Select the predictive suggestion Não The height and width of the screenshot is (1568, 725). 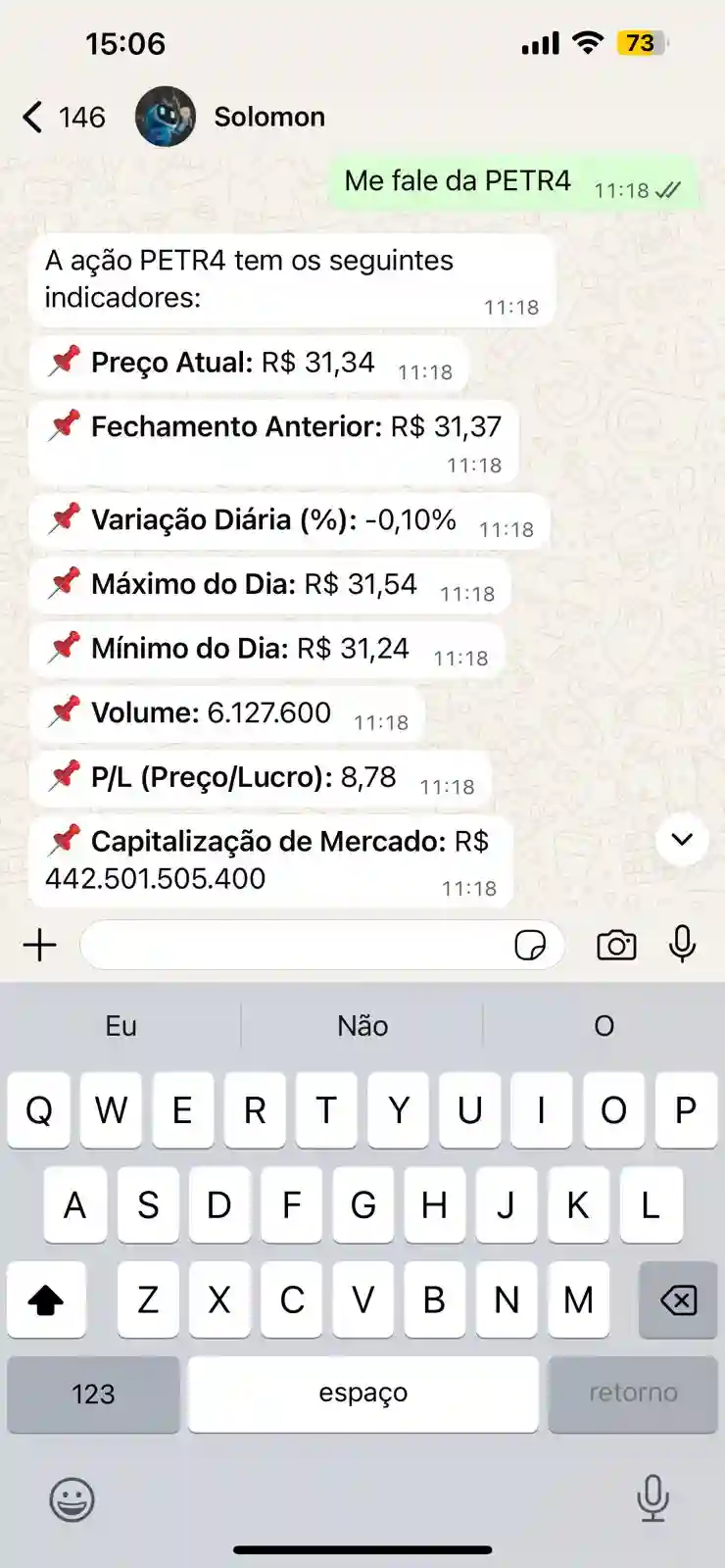pyautogui.click(x=362, y=1025)
